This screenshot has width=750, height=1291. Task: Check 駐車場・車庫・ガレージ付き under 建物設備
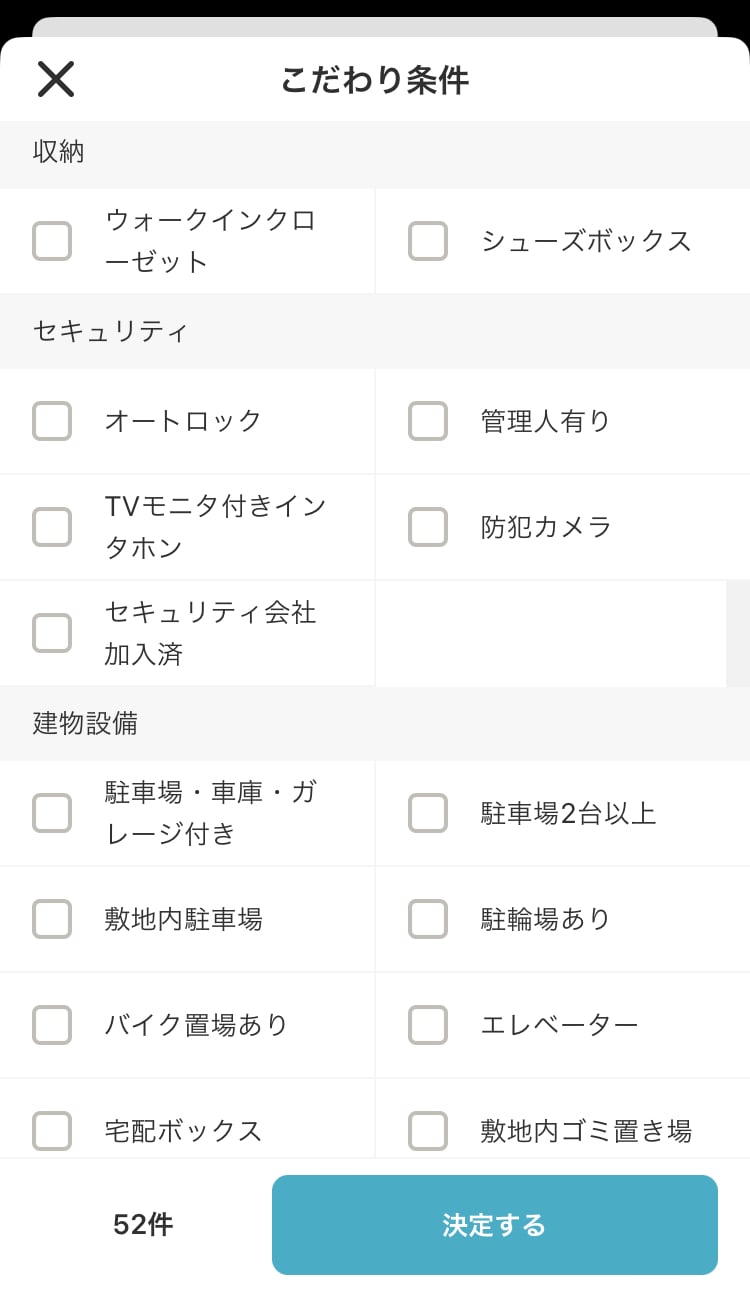click(x=52, y=813)
